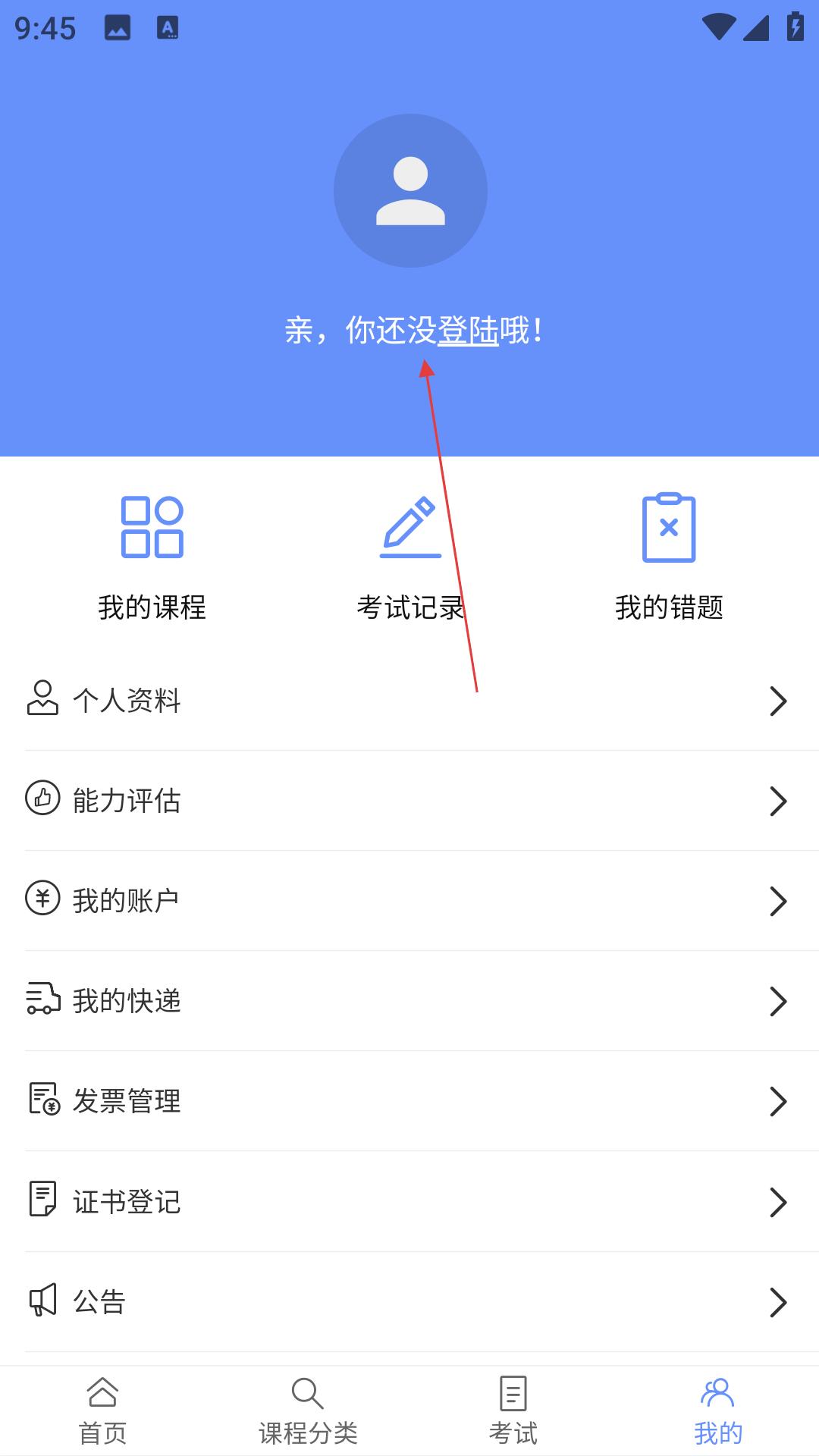Select the 我的 tab
Screen dimensions: 819x1456
tap(717, 1412)
